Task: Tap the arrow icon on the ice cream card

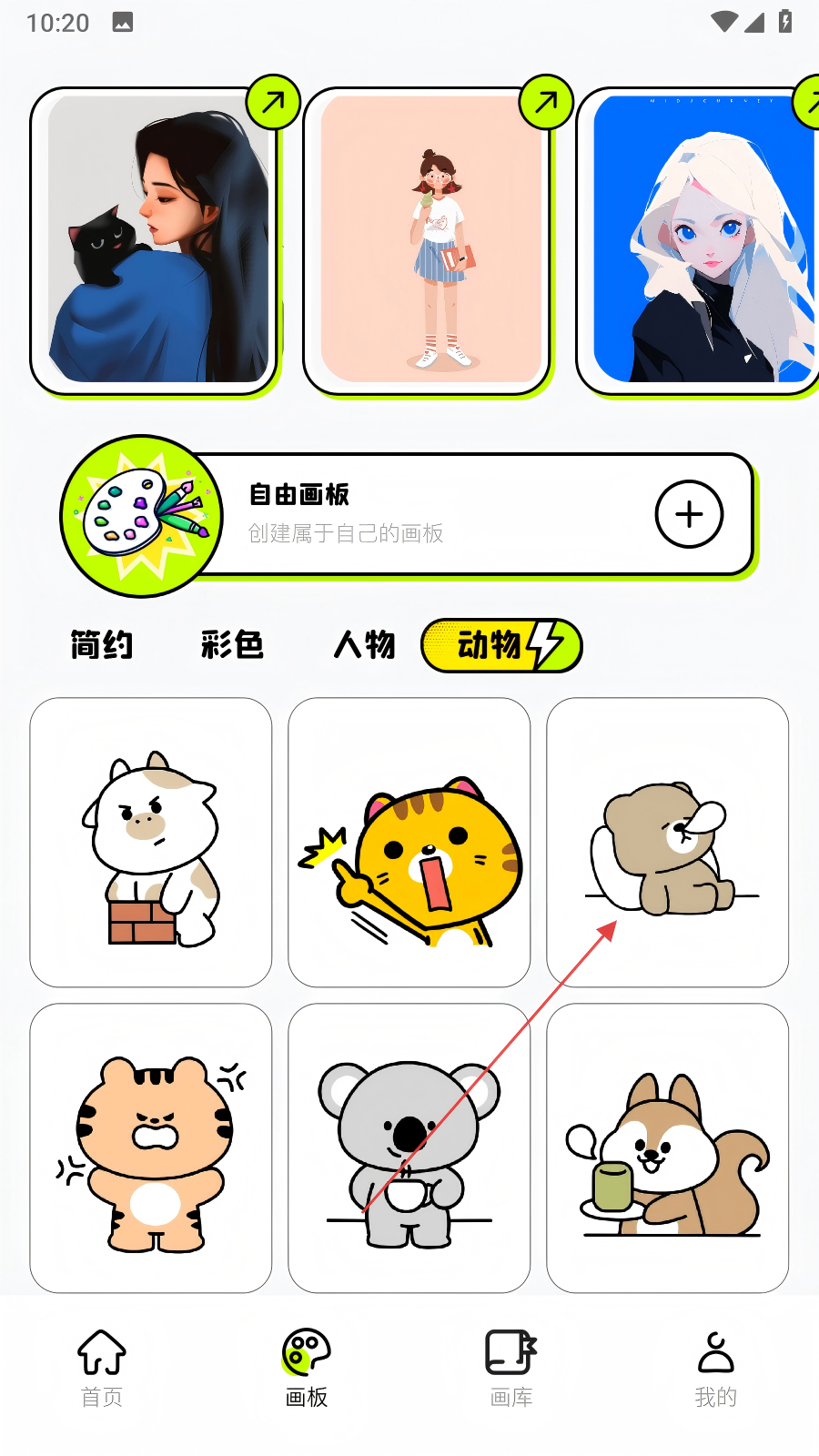Action: [546, 102]
